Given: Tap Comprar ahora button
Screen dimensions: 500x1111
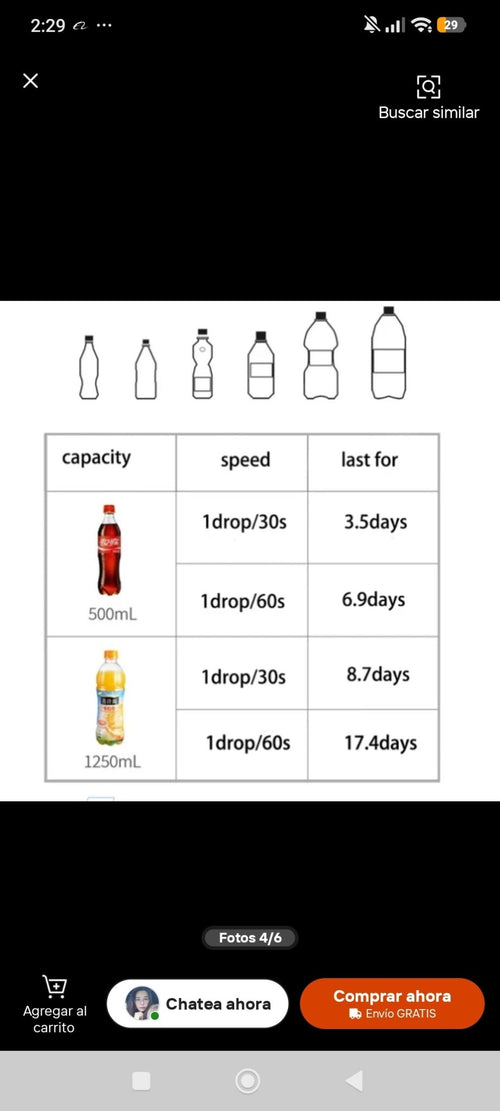Looking at the screenshot, I should point(392,1003).
